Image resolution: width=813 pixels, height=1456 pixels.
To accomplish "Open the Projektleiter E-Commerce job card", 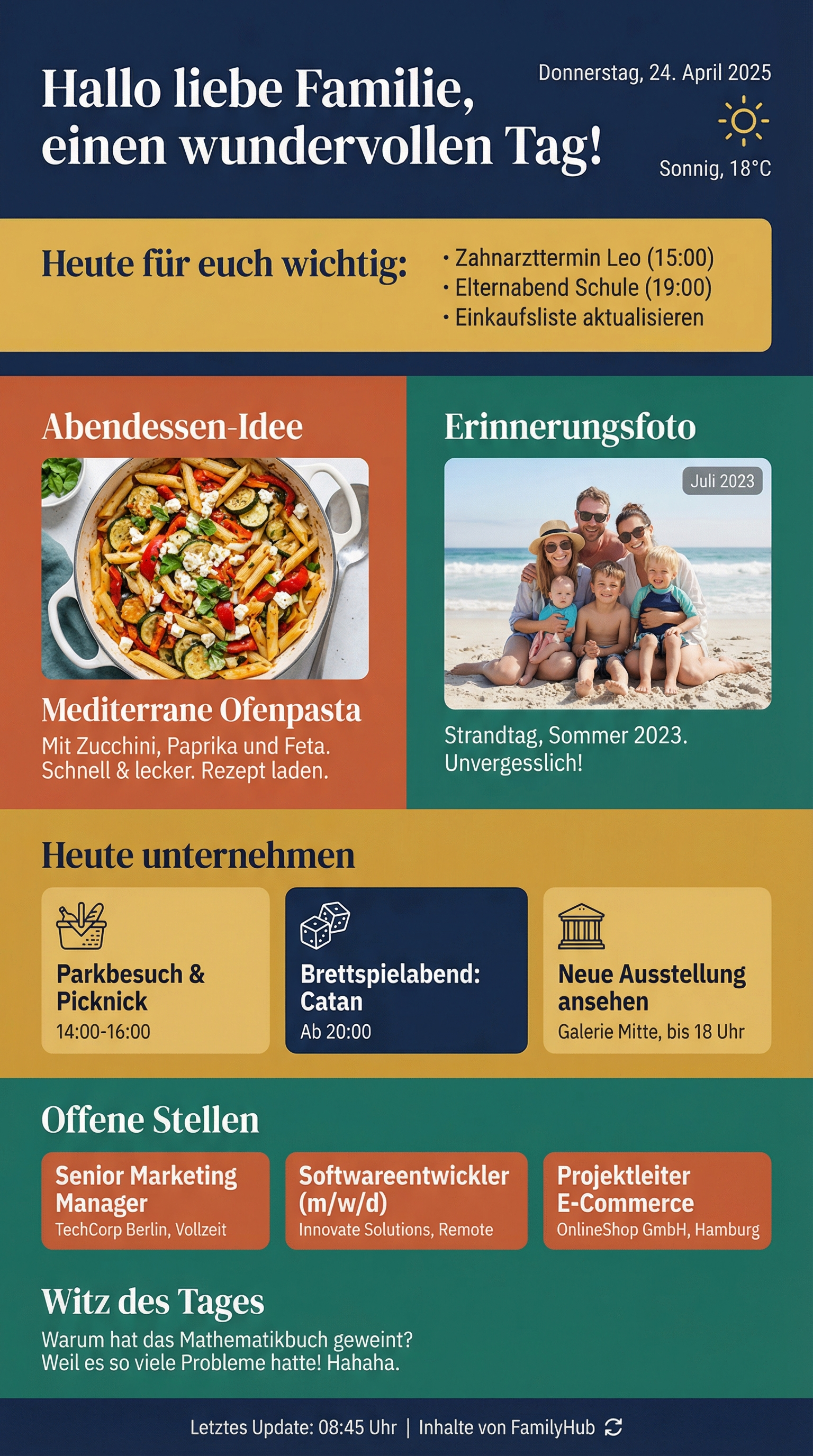I will [x=657, y=1201].
